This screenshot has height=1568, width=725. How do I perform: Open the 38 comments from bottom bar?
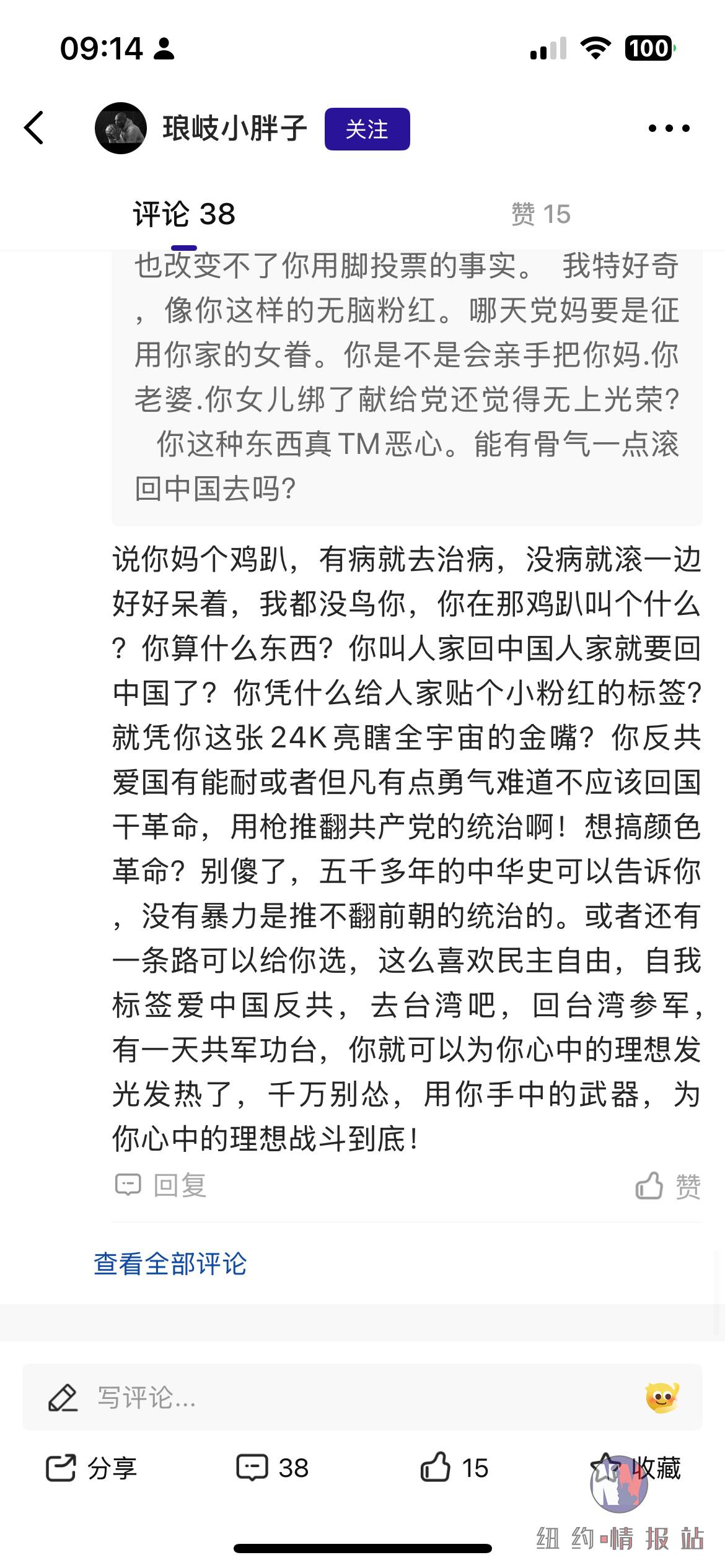point(272,1468)
